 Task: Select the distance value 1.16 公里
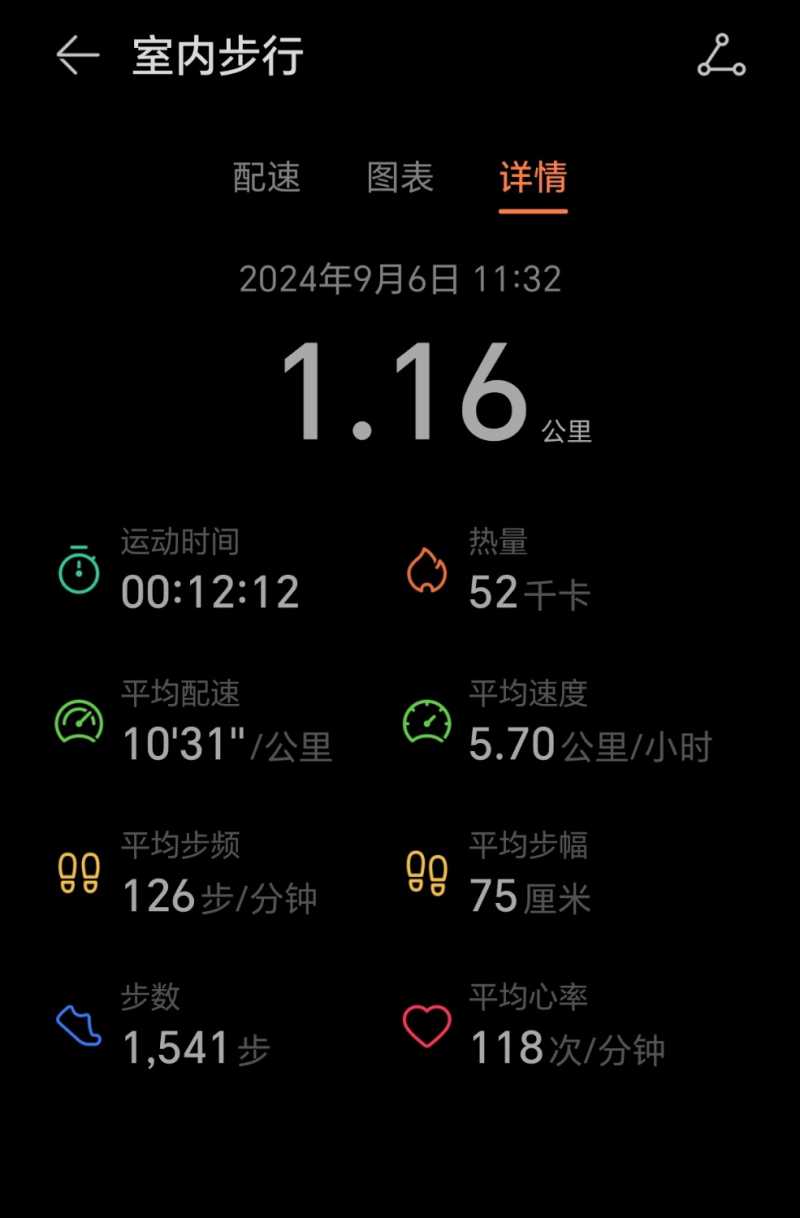coord(400,390)
